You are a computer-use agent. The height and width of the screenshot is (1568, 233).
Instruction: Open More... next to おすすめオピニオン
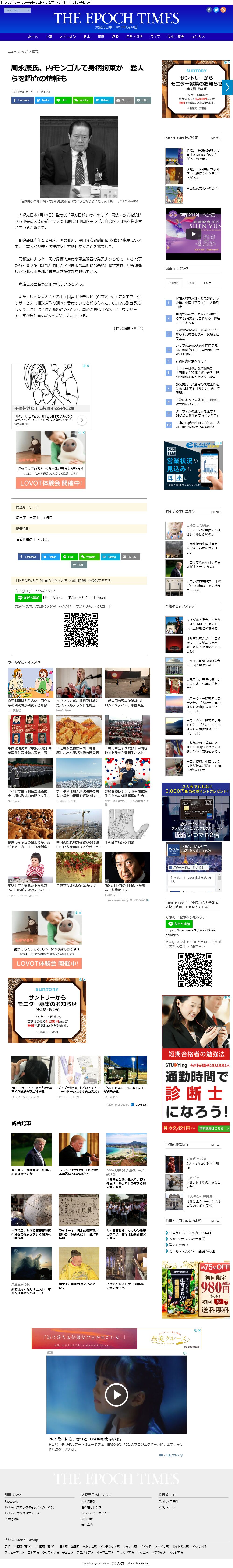point(216,512)
